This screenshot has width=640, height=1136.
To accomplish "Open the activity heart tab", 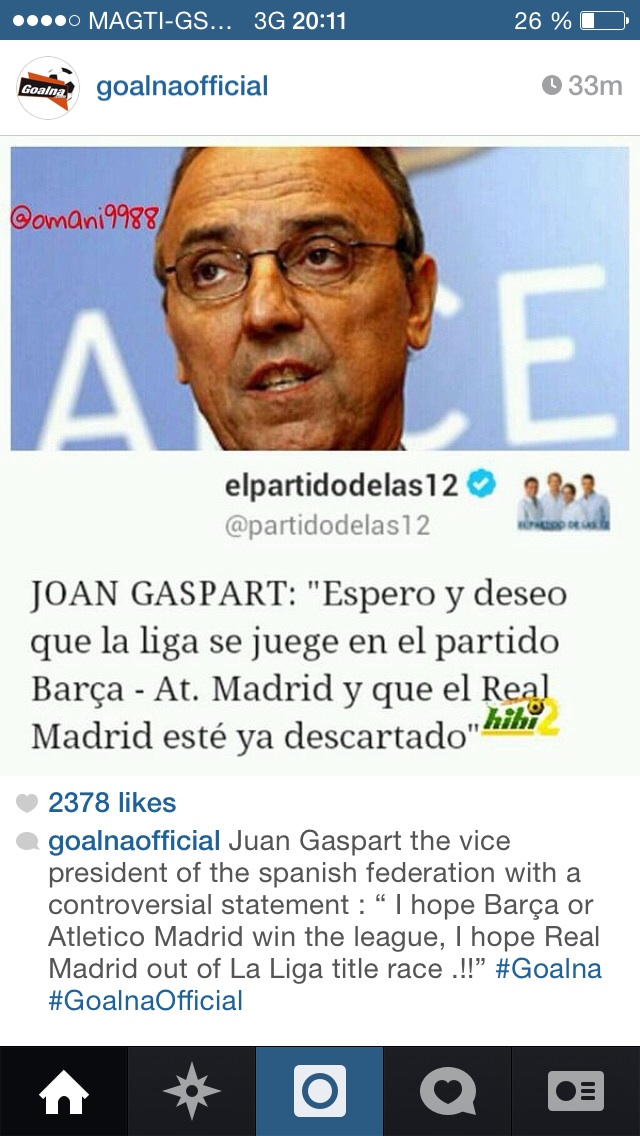I will click(448, 1091).
